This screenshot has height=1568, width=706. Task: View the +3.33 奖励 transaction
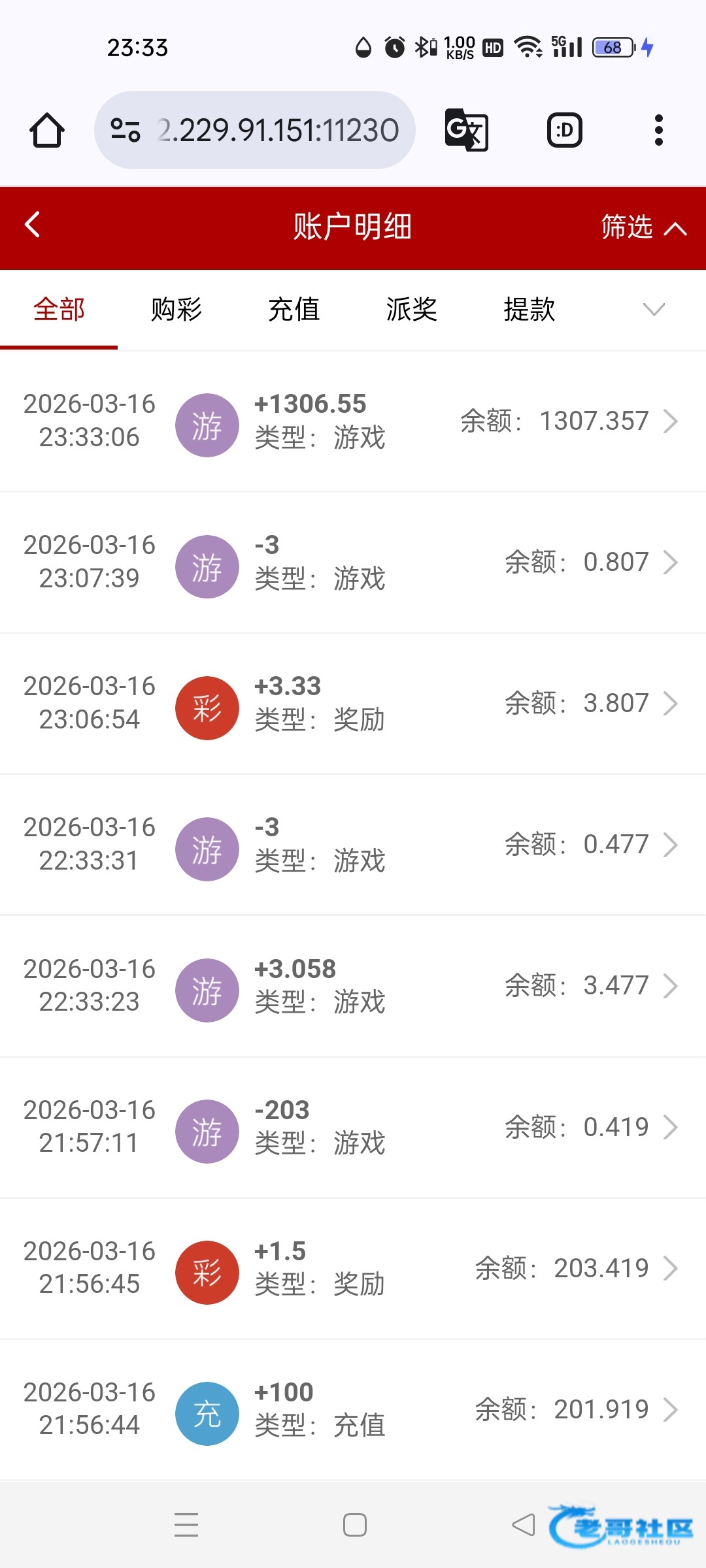353,704
